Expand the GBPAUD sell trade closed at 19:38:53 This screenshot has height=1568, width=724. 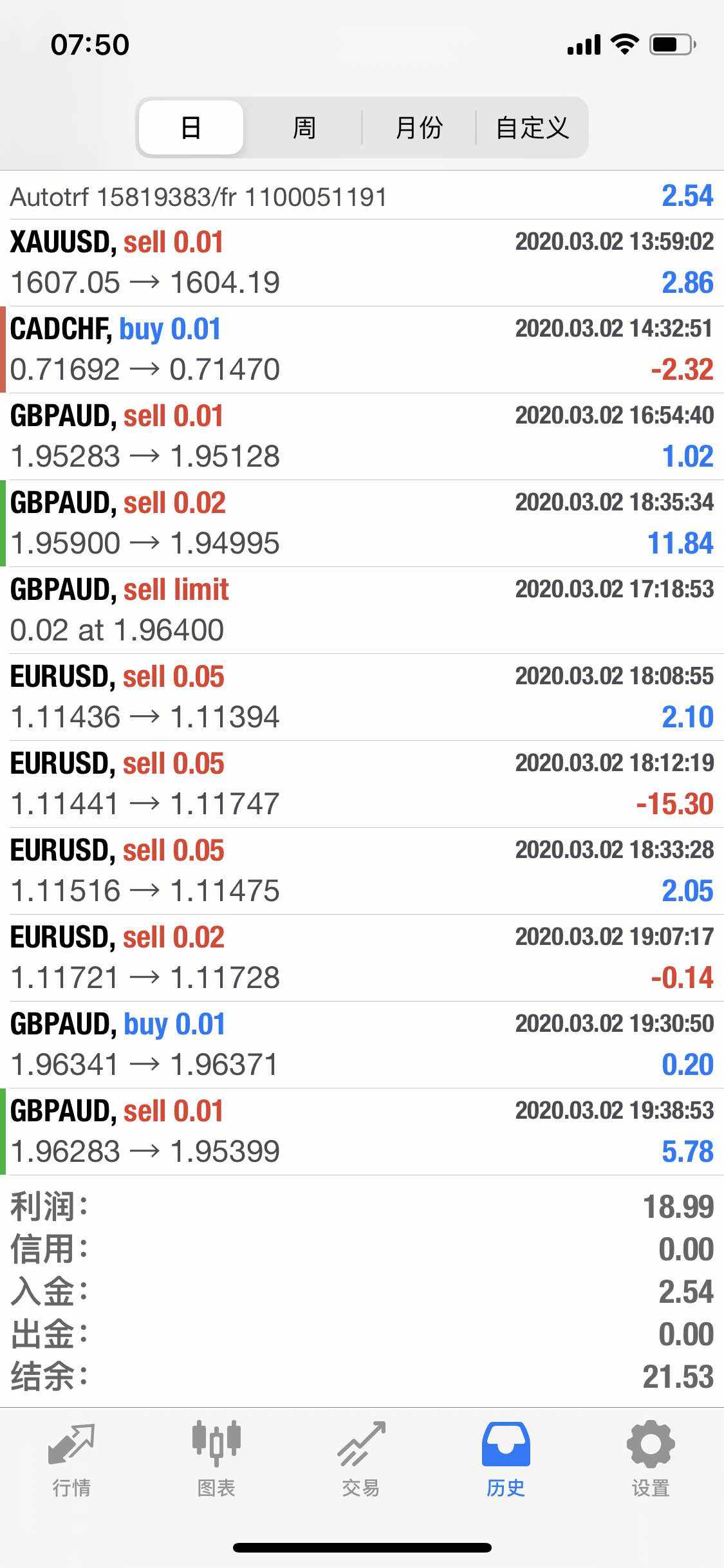tap(362, 1132)
